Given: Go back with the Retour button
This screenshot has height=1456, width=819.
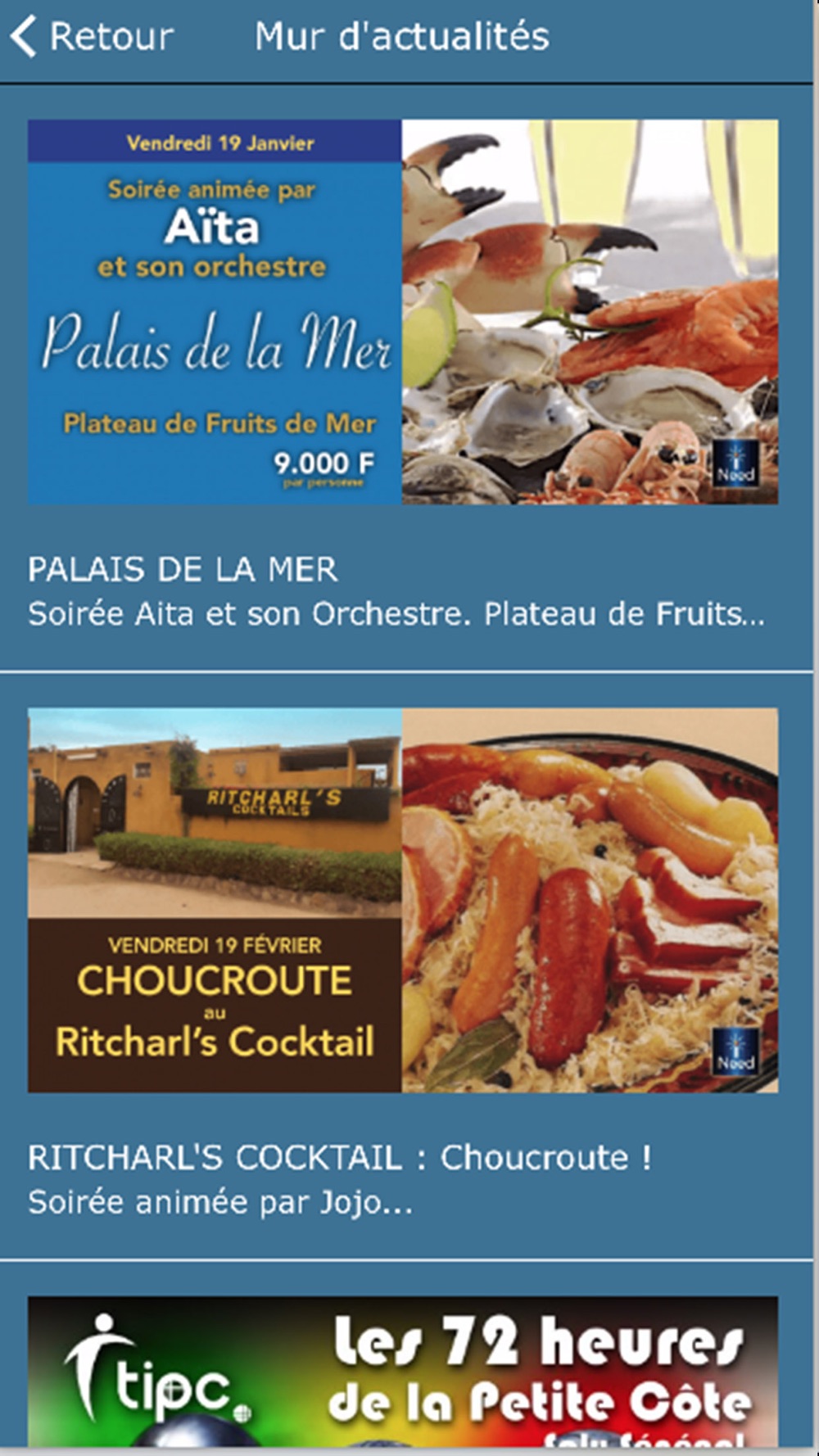Looking at the screenshot, I should 91,37.
